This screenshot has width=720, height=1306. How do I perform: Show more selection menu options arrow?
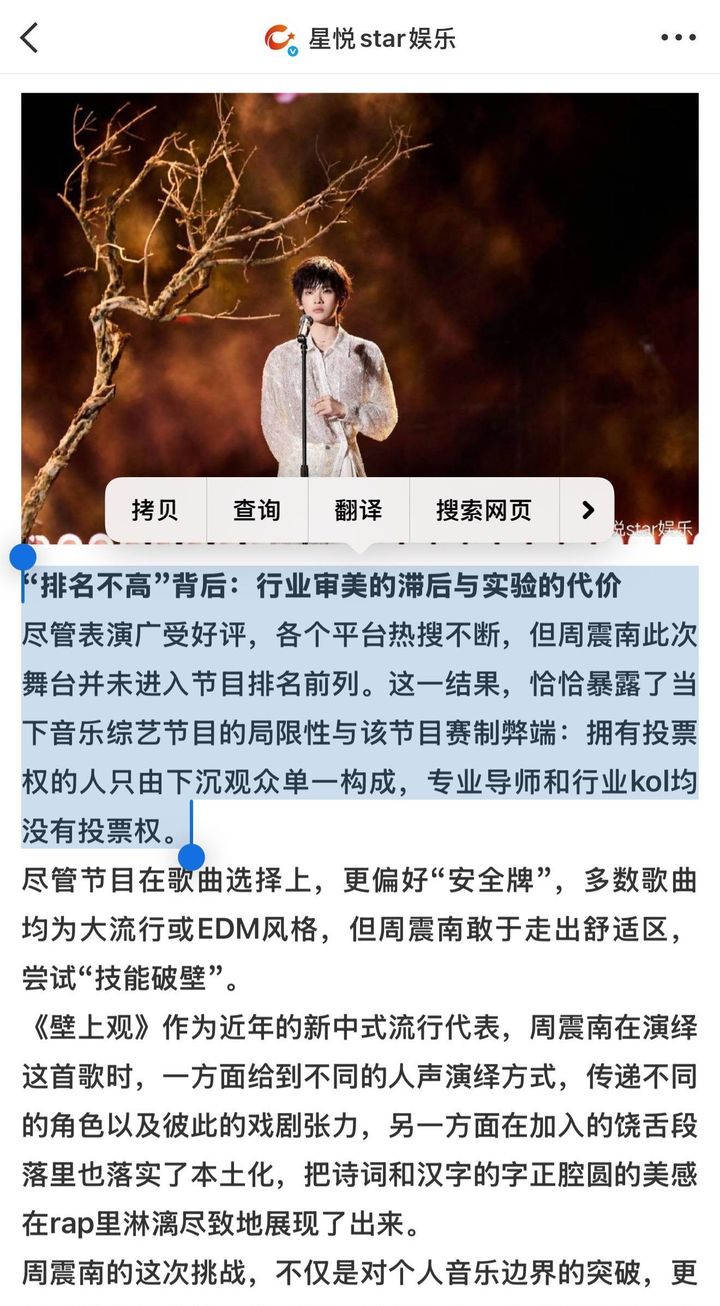pos(588,510)
